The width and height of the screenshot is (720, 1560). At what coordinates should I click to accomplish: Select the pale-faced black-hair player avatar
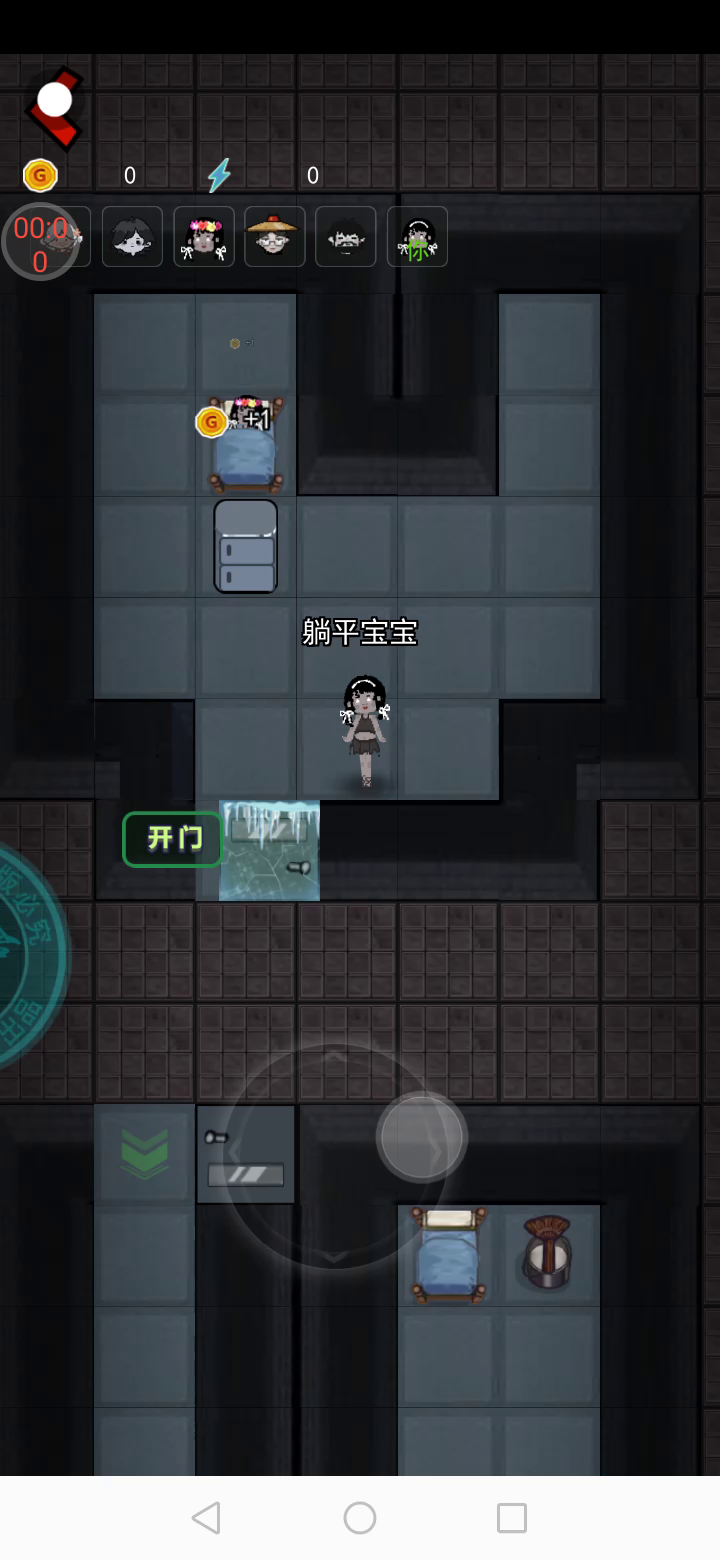[132, 237]
